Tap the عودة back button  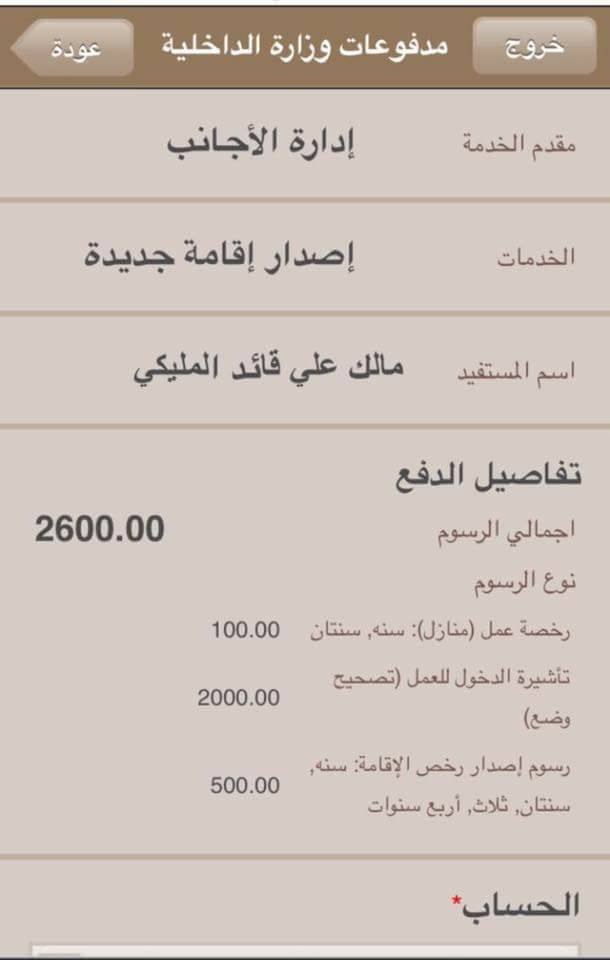73,48
